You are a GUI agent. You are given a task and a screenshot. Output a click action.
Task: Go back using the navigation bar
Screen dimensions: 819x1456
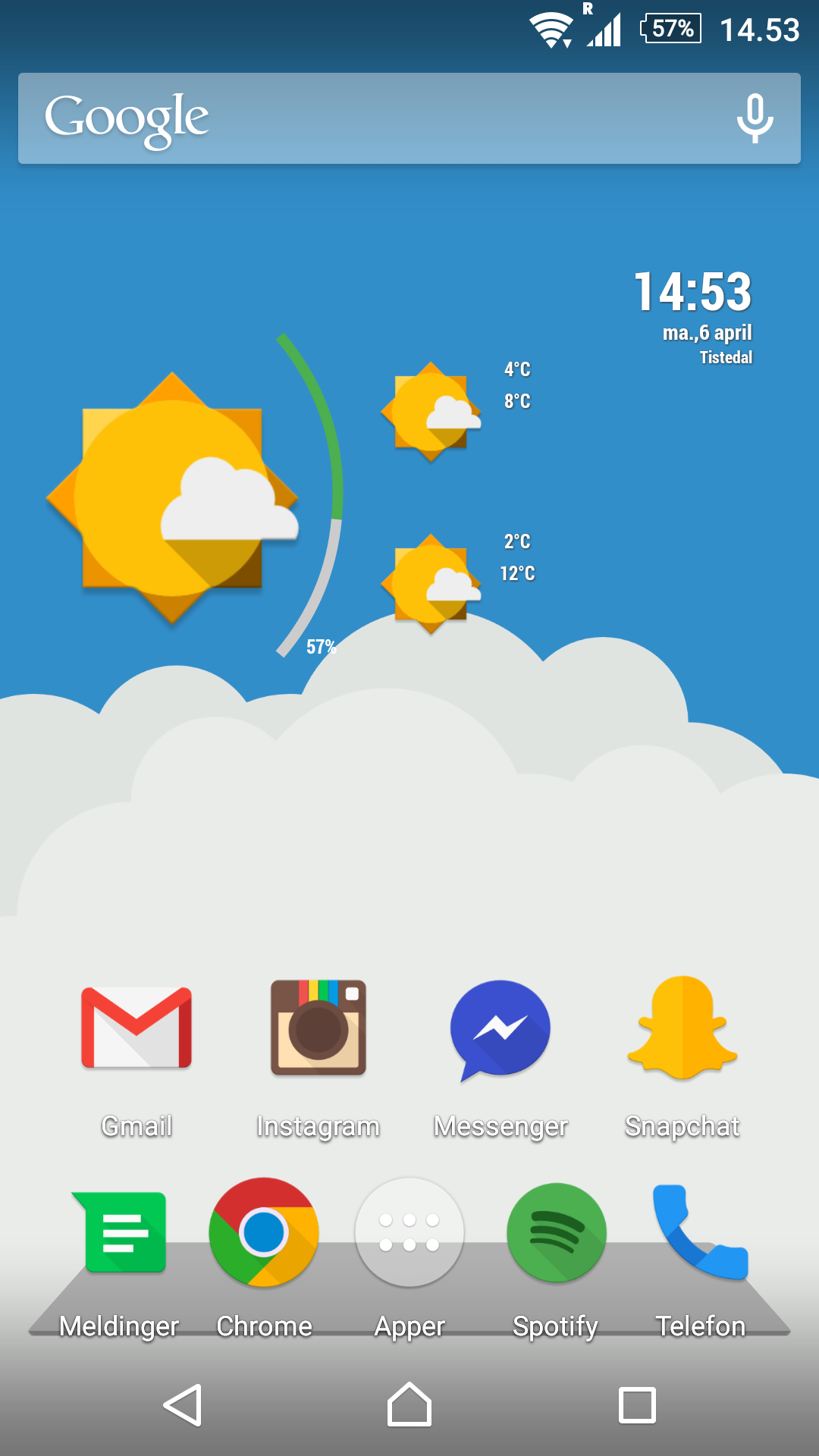pyautogui.click(x=183, y=1405)
